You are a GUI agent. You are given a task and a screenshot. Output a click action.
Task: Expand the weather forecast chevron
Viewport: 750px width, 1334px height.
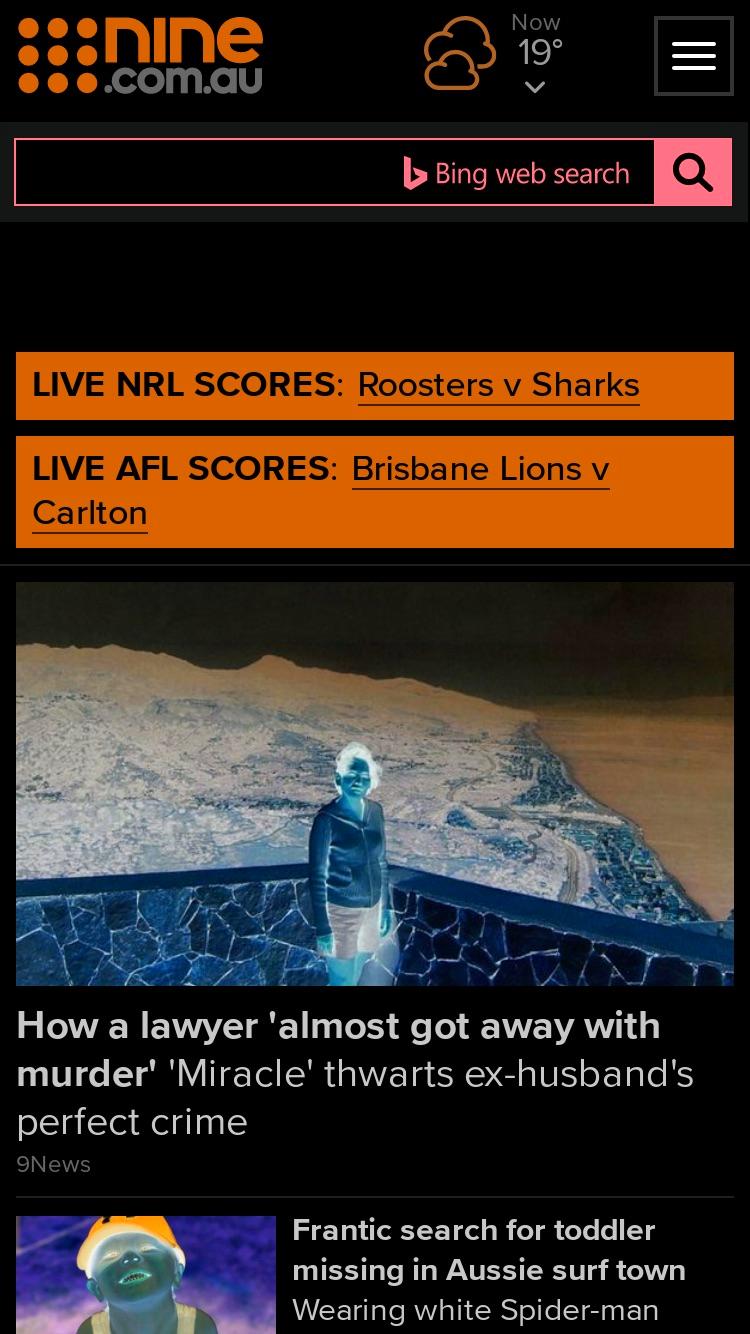535,87
